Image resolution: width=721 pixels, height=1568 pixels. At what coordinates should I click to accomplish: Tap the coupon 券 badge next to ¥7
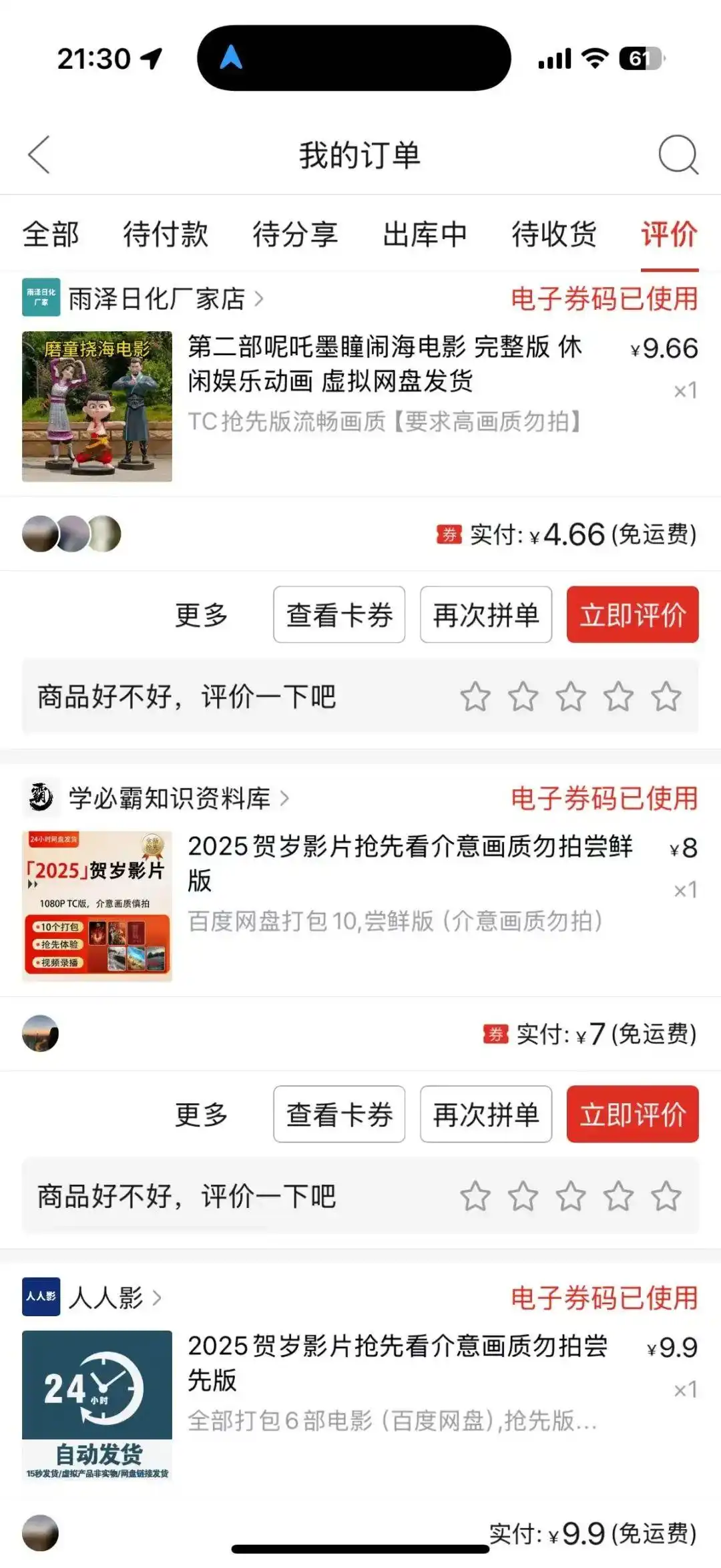click(495, 1033)
